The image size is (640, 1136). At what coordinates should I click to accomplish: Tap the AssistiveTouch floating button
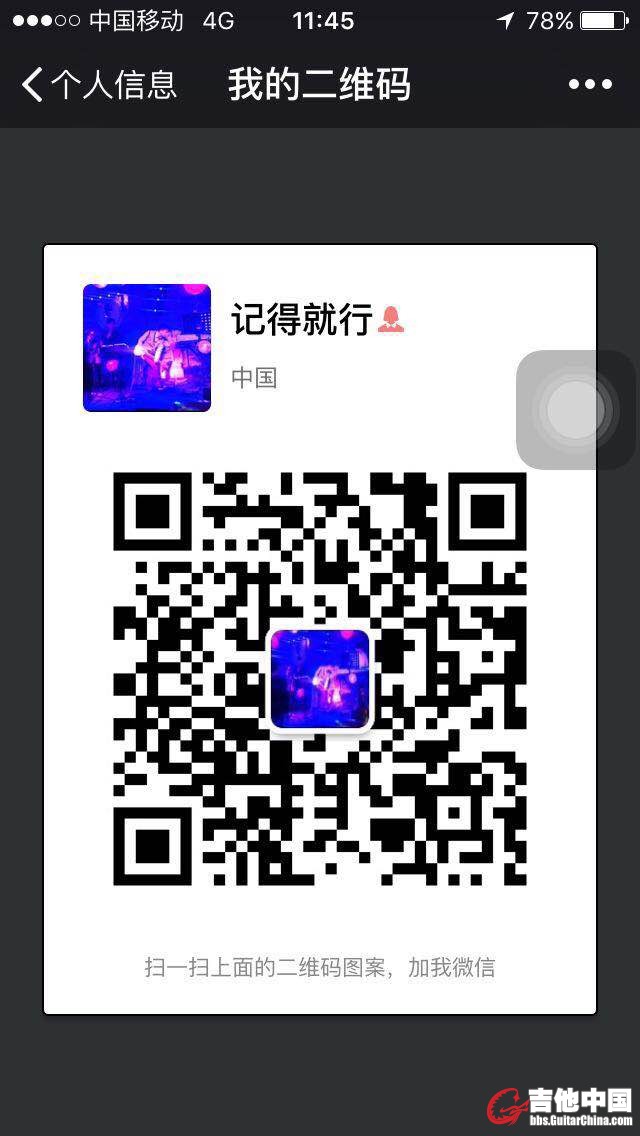pyautogui.click(x=576, y=409)
